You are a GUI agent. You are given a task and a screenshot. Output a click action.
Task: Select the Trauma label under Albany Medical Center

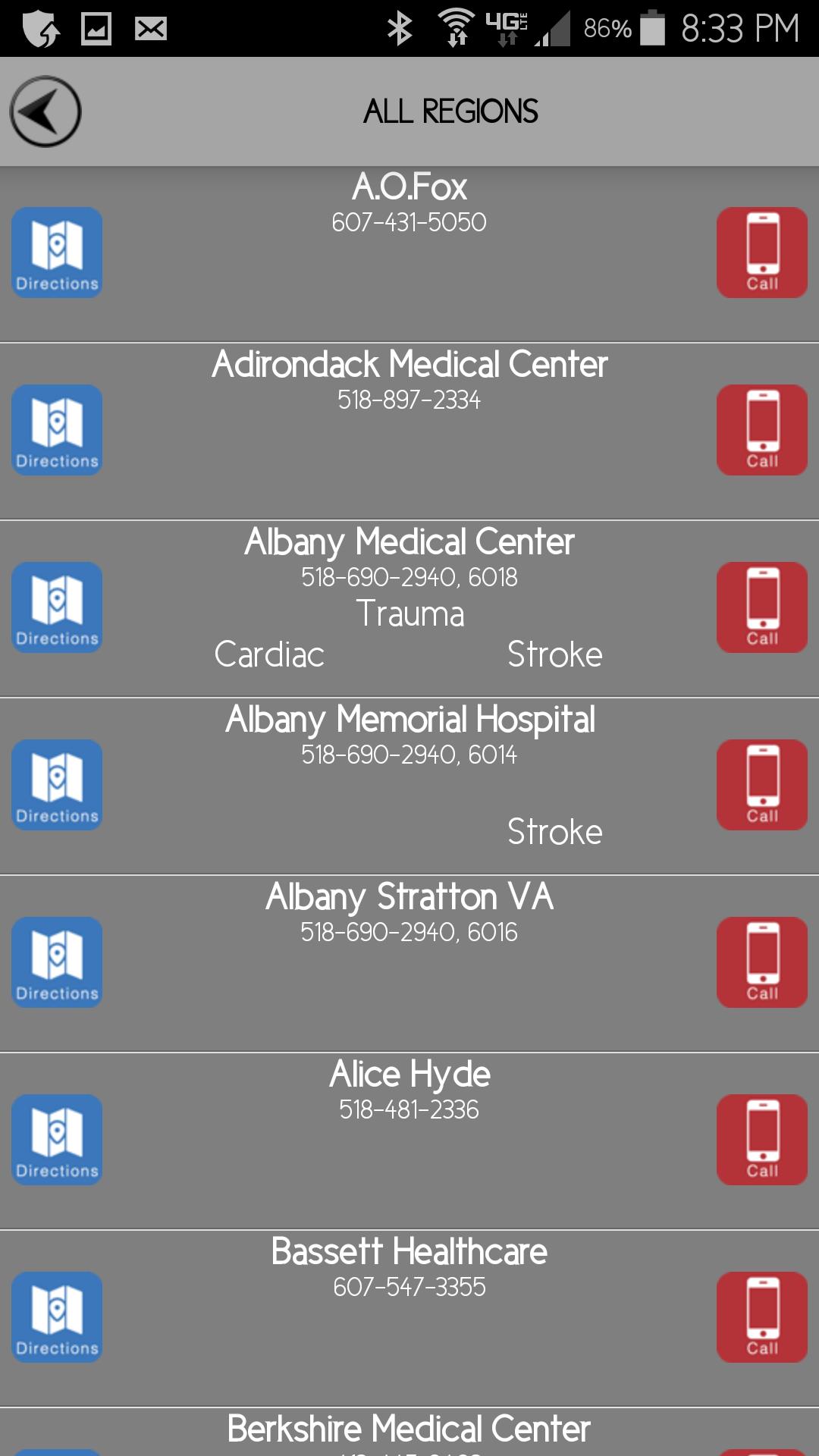pos(410,614)
